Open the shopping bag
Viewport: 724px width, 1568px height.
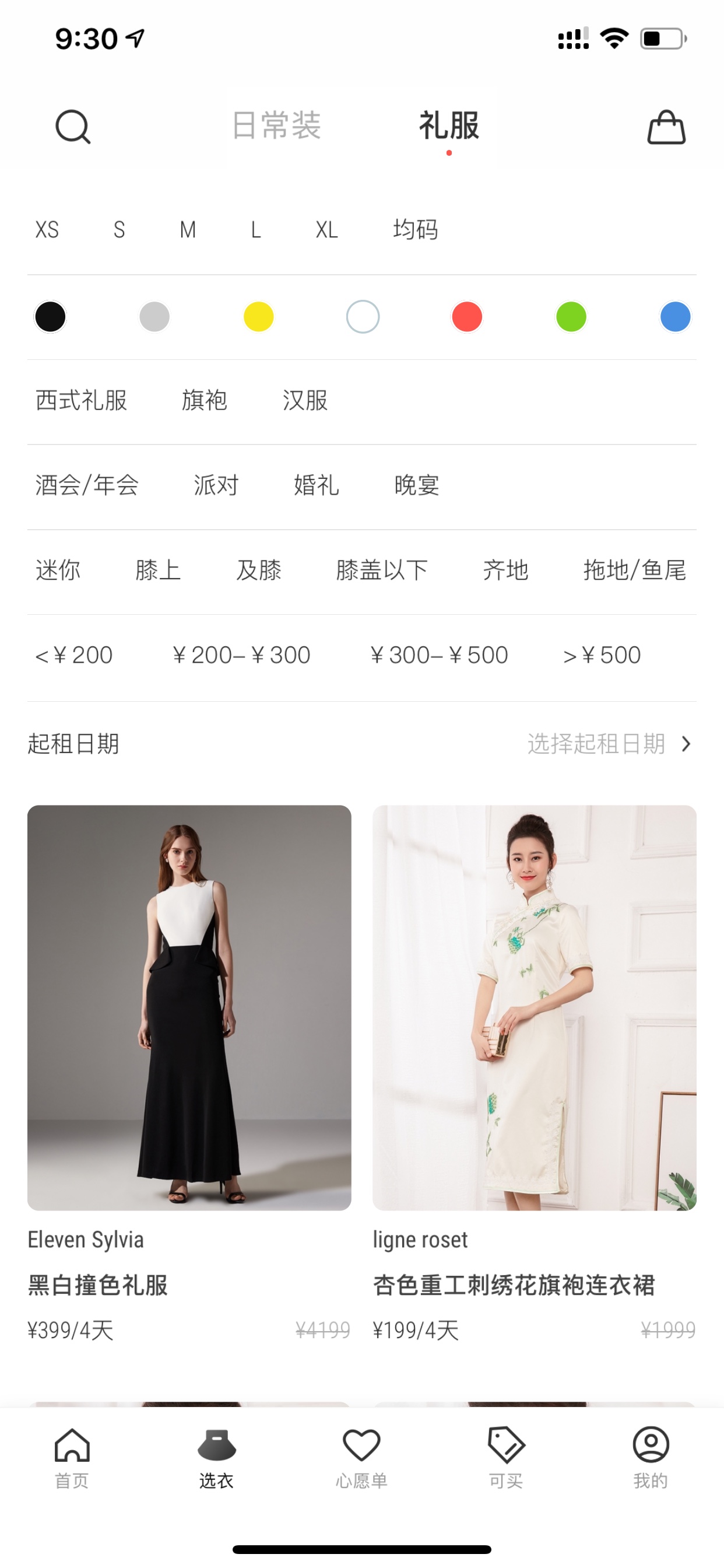coord(666,127)
